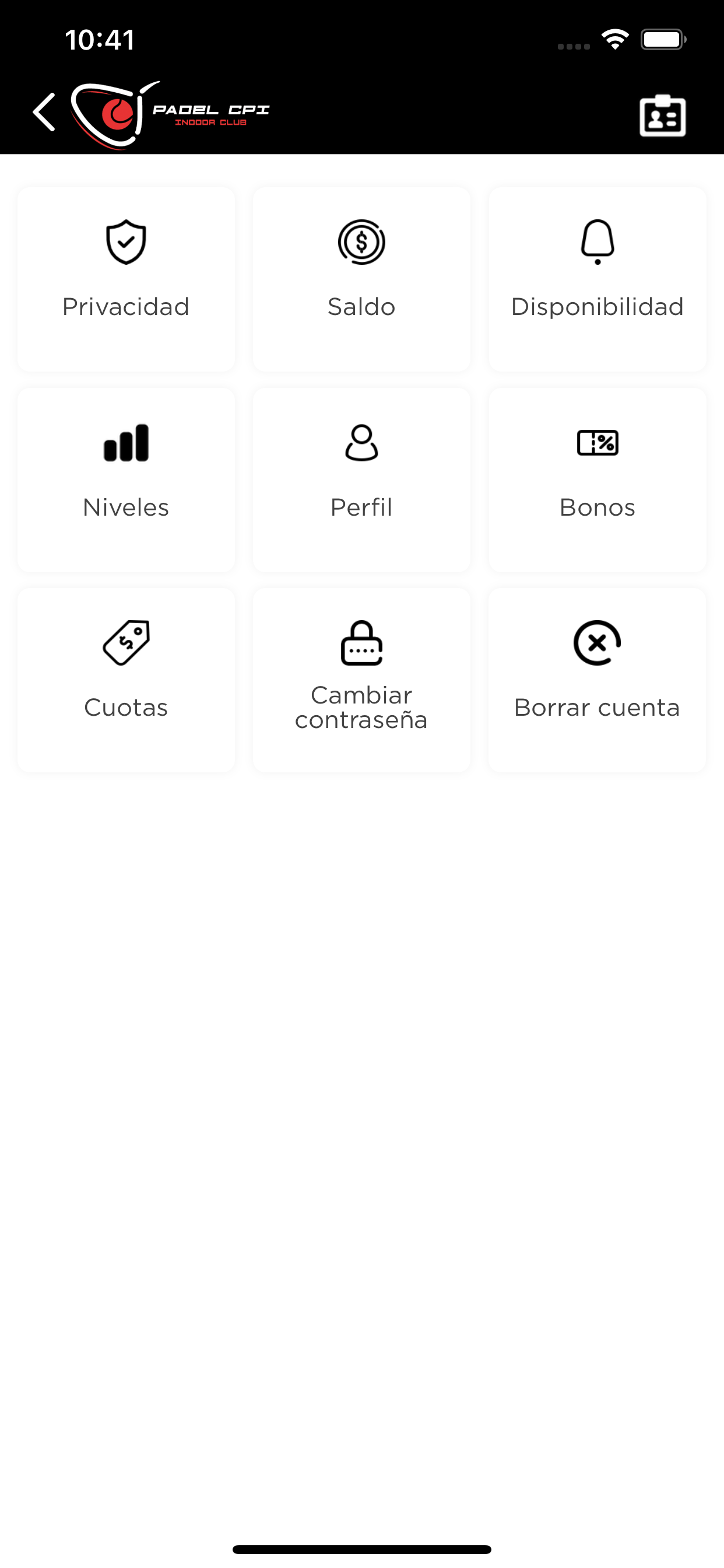
Task: Select the Niveles tile
Action: [126, 480]
